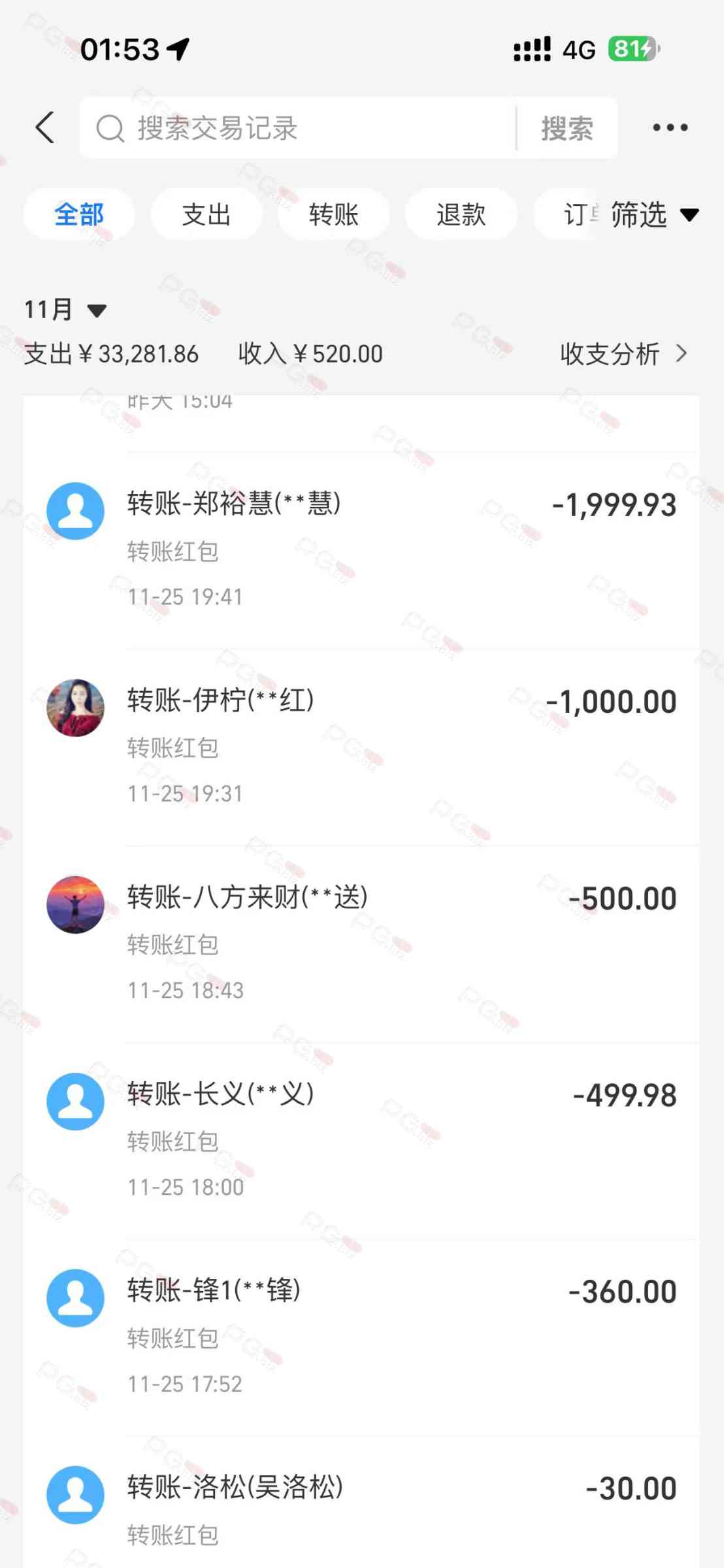Go back using the top-left arrow
The height and width of the screenshot is (1568, 724).
click(x=44, y=127)
